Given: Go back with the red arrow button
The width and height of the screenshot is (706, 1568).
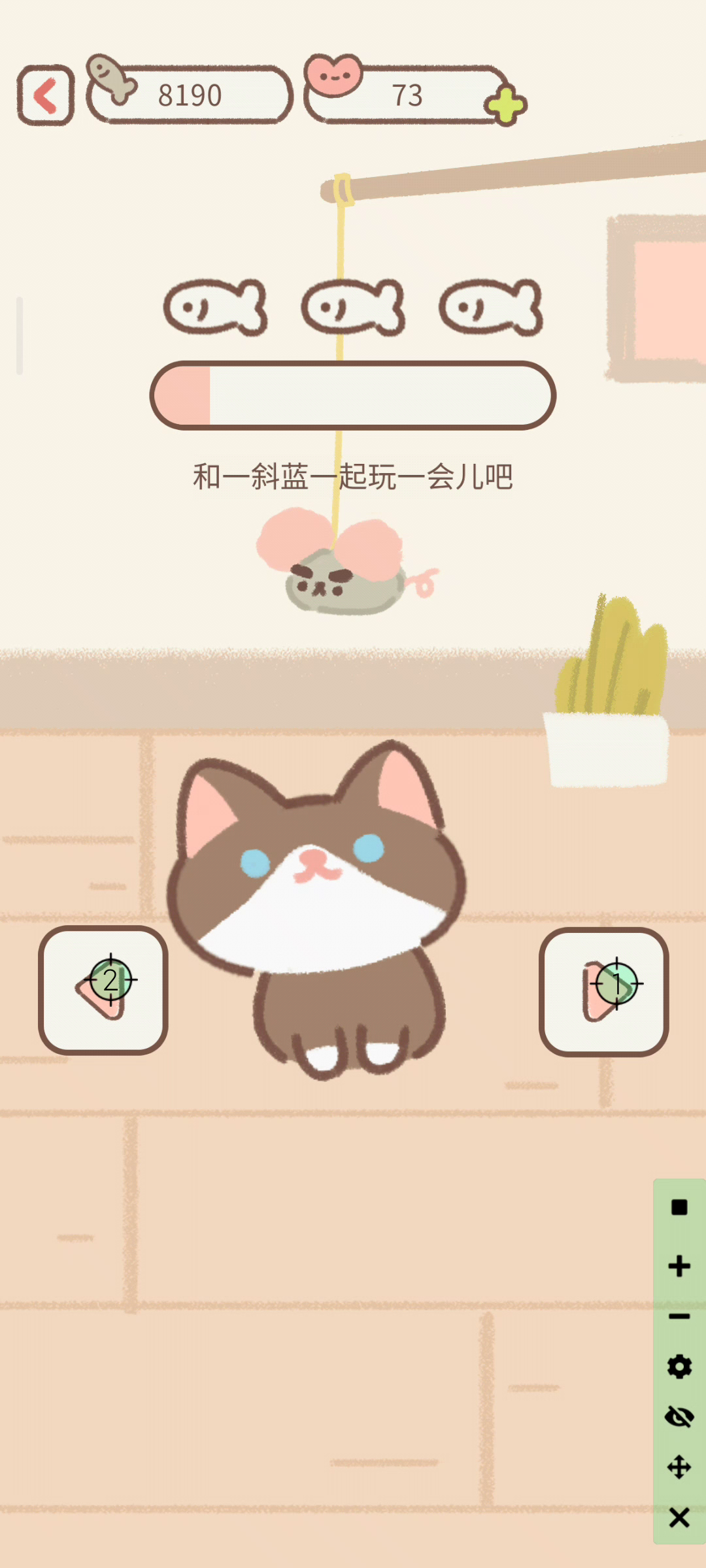Looking at the screenshot, I should 45,95.
